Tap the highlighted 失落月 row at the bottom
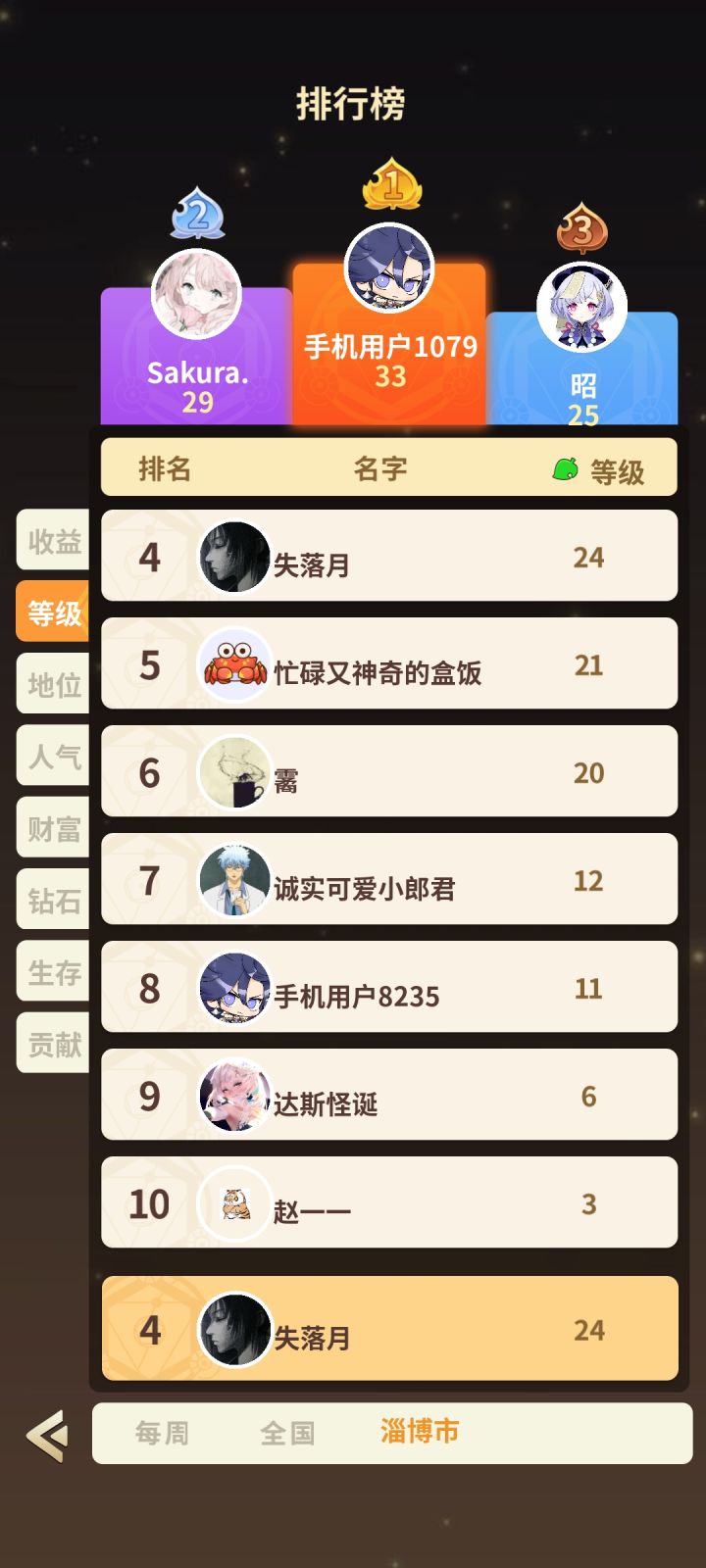706x1568 pixels. 389,1331
